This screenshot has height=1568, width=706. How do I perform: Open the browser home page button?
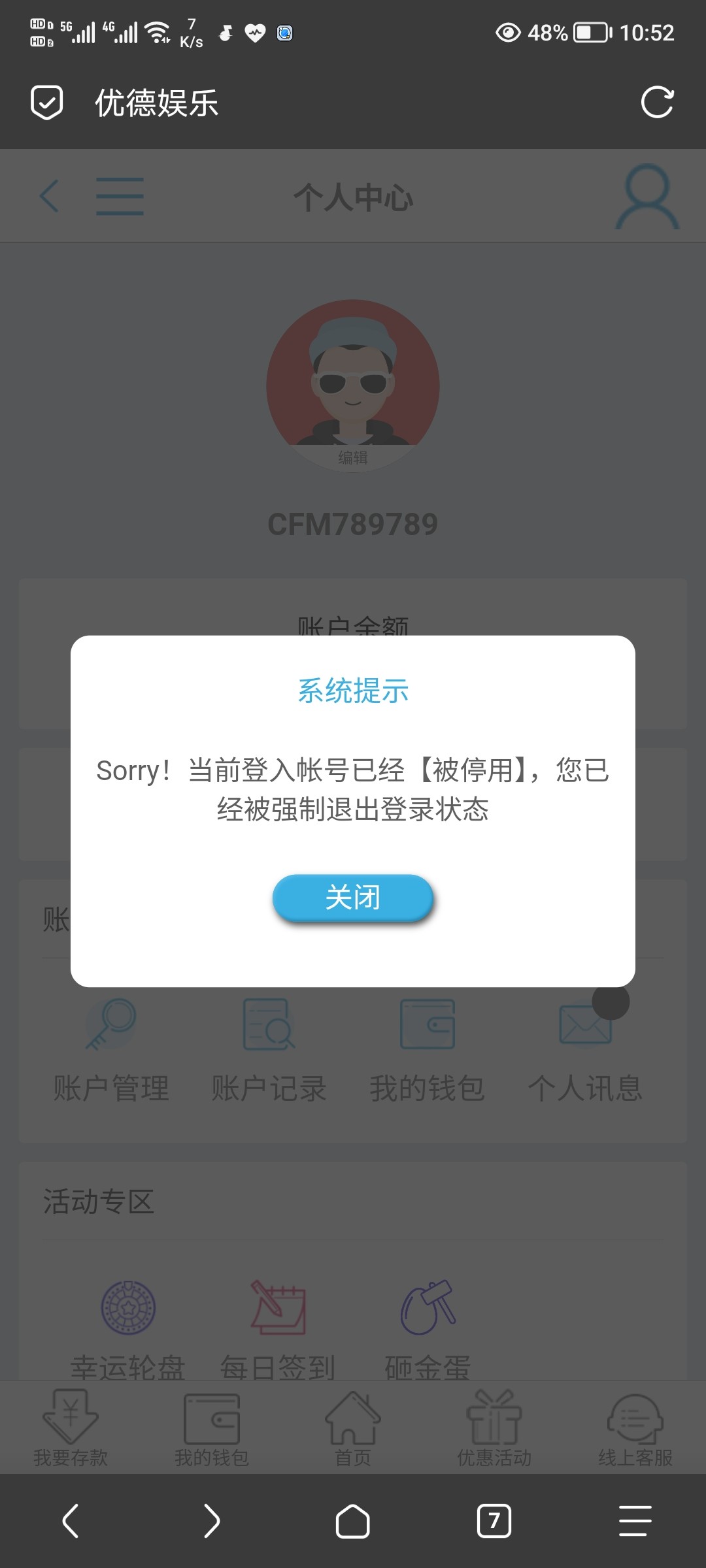coord(353,1521)
